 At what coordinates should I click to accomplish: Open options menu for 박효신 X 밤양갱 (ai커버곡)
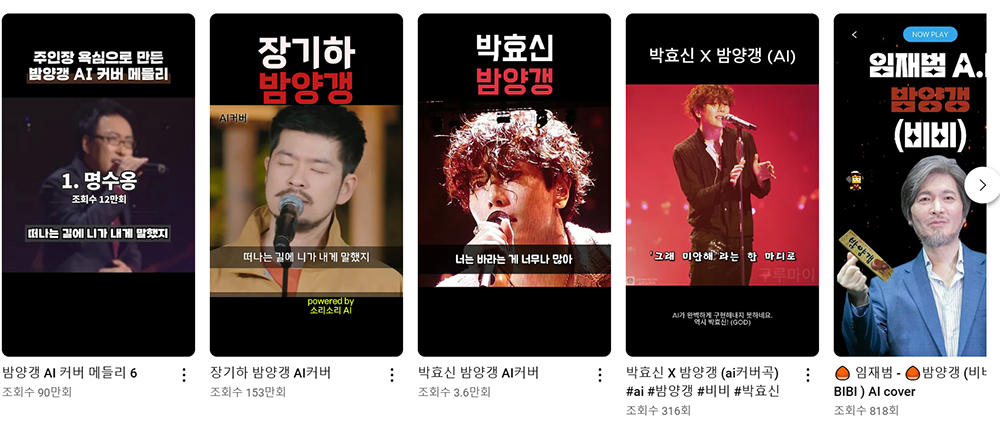click(808, 375)
